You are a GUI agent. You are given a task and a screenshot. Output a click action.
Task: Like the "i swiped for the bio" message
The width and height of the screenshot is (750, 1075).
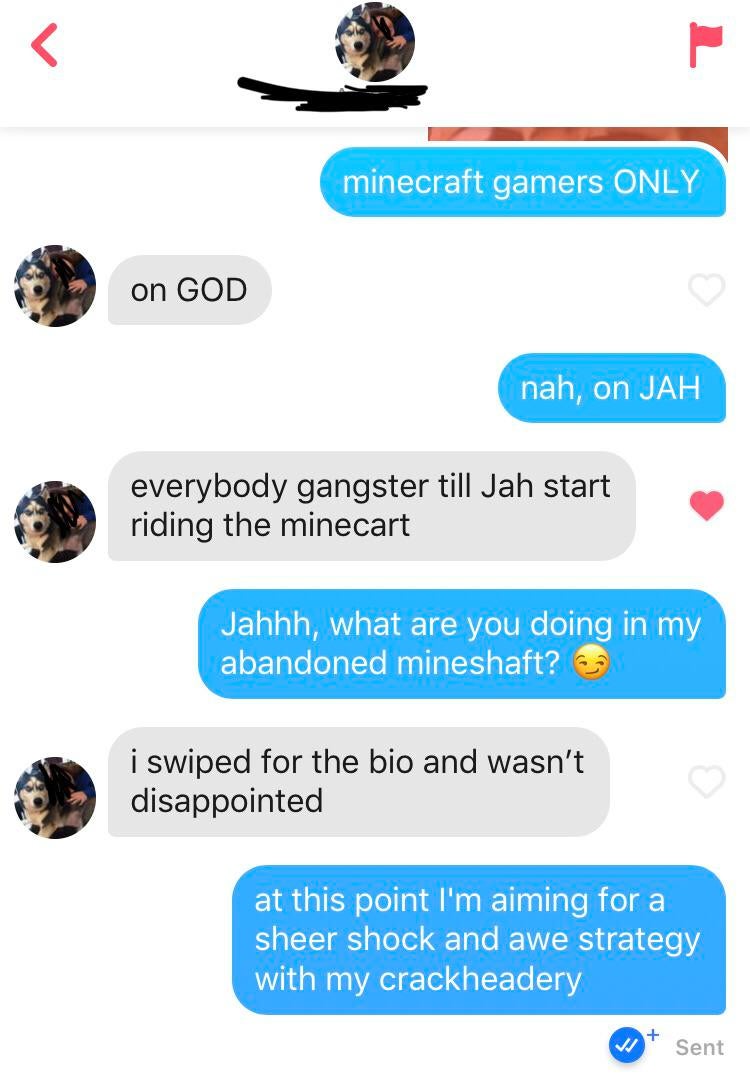(x=706, y=782)
